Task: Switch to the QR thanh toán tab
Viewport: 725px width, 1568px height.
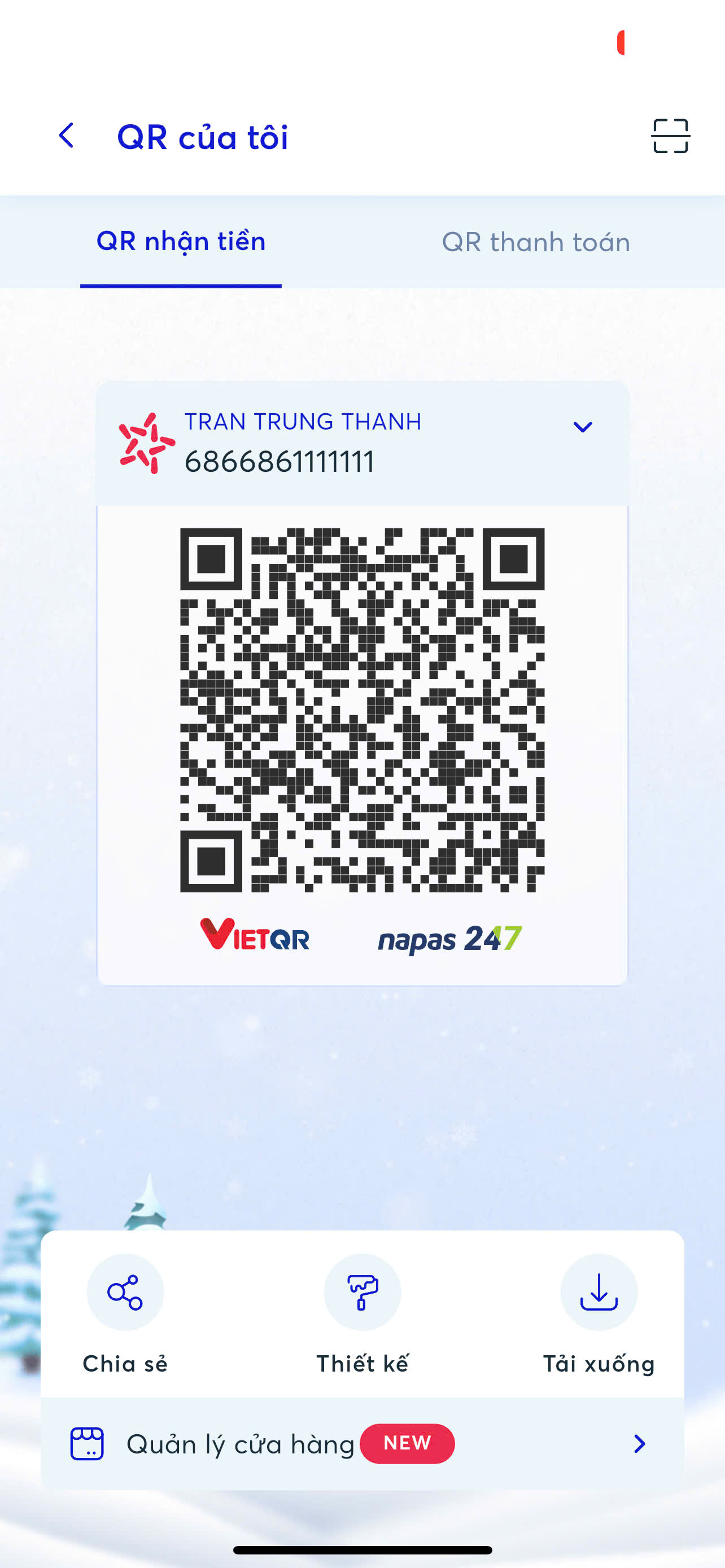Action: tap(536, 242)
